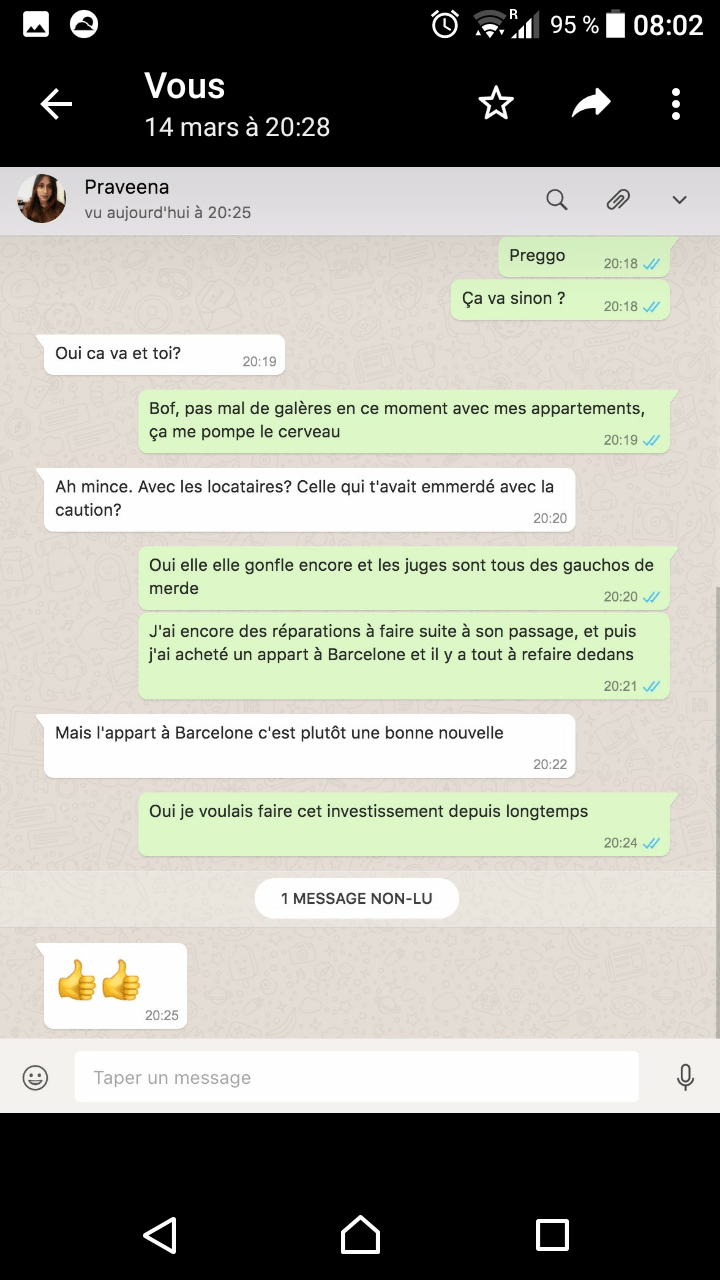Star this image message
The width and height of the screenshot is (720, 1280).
click(x=496, y=103)
